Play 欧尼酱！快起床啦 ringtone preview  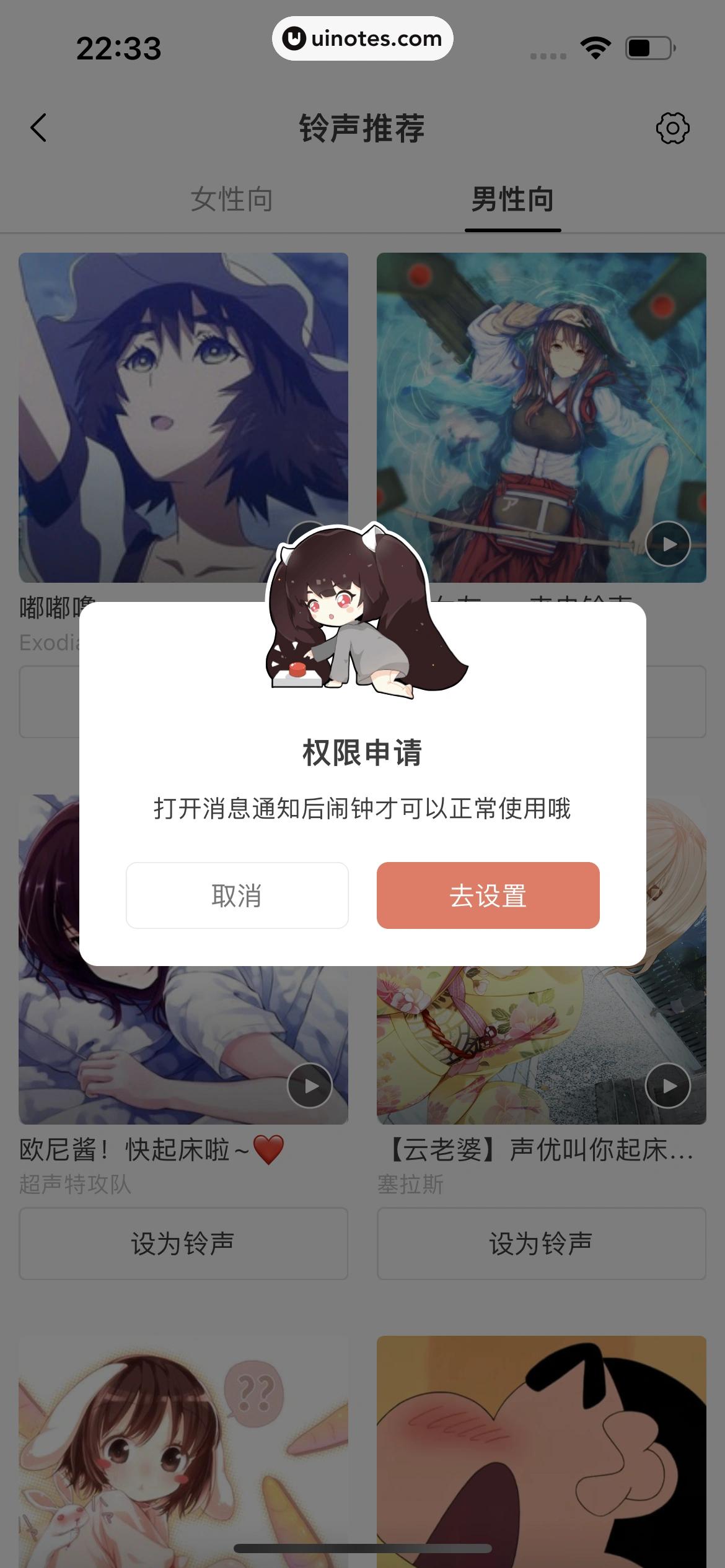309,1086
